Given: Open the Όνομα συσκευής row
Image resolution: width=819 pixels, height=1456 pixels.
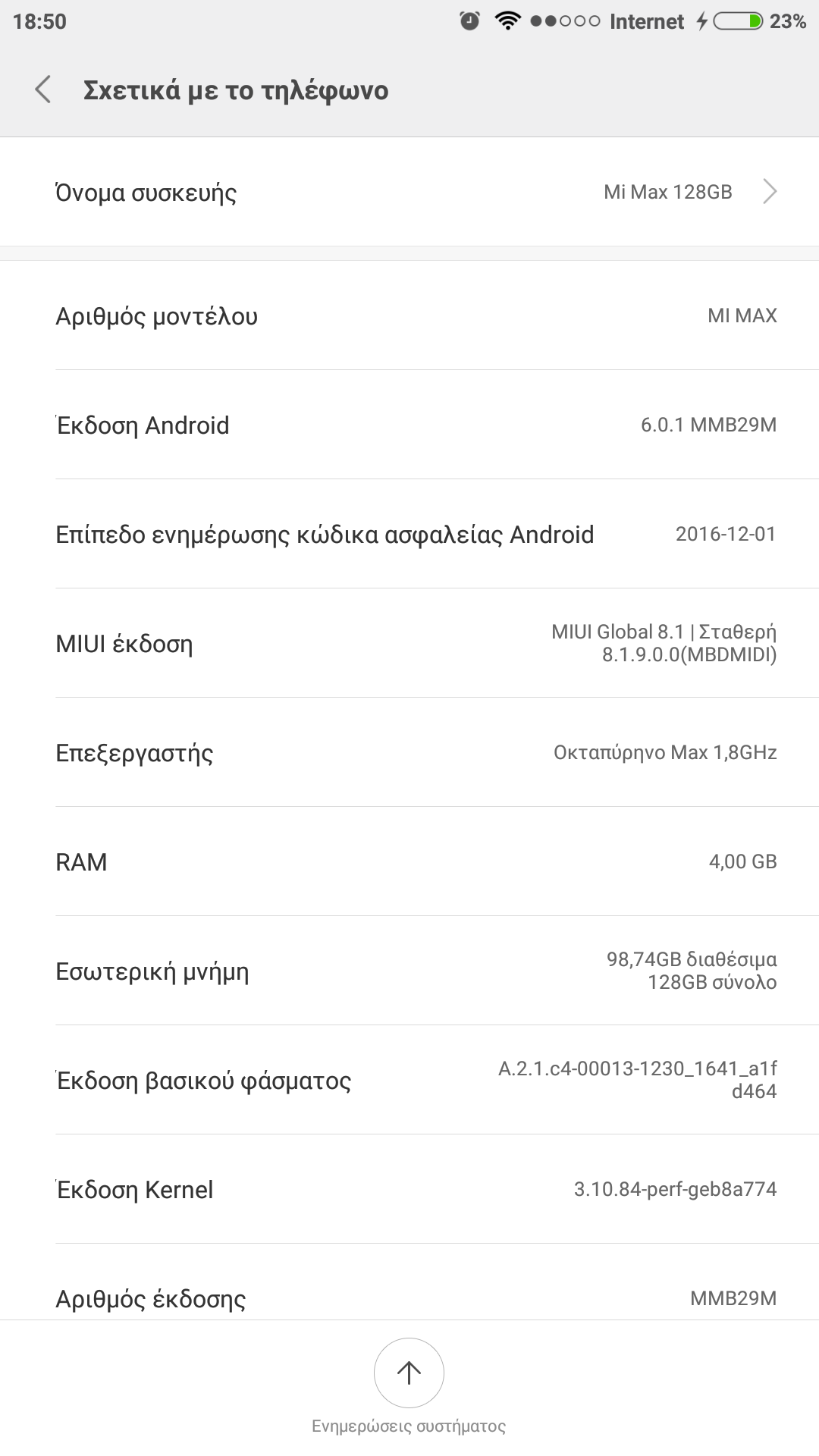Looking at the screenshot, I should (x=409, y=192).
